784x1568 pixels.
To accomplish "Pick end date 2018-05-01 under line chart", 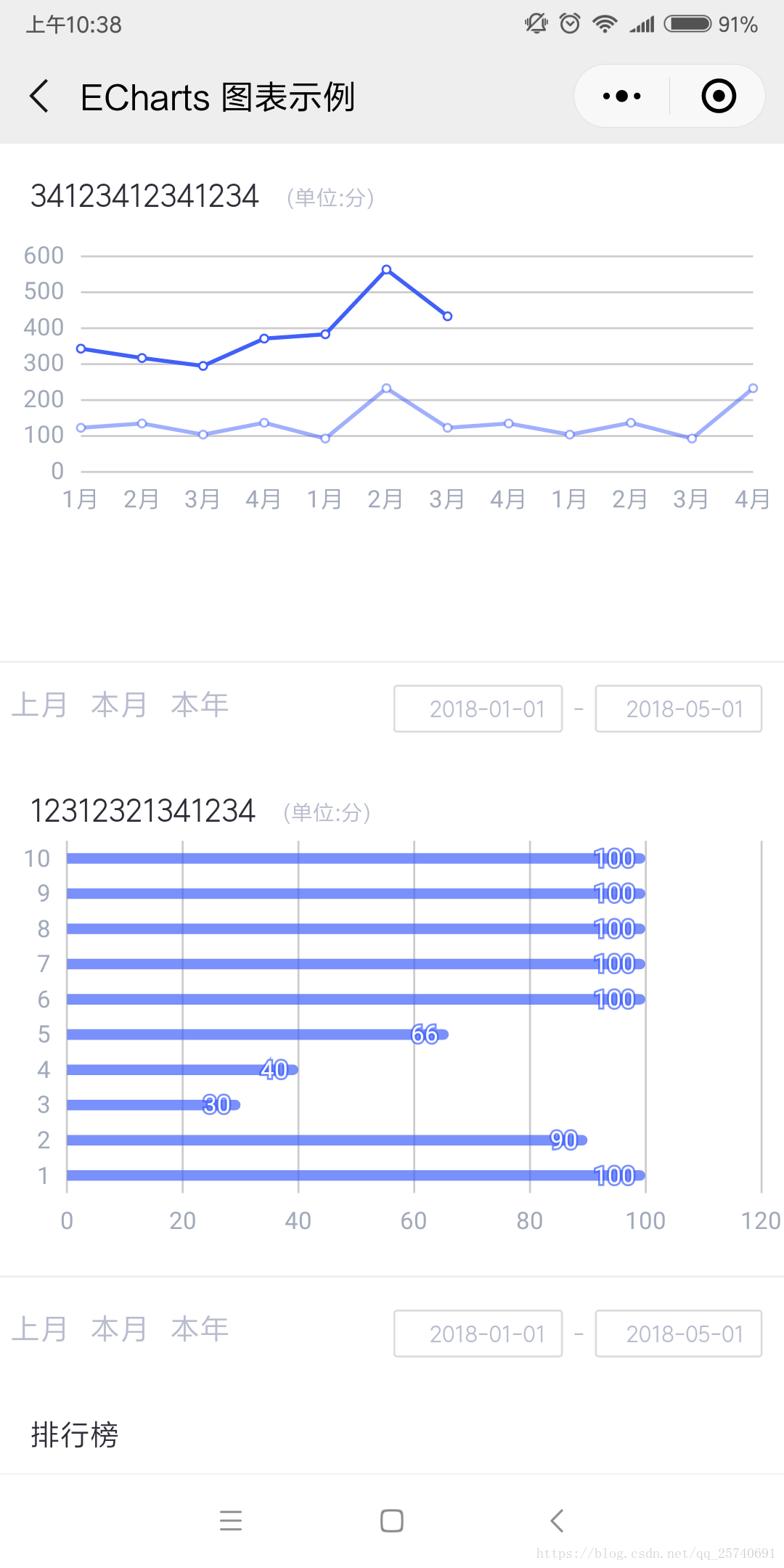I will coord(679,709).
